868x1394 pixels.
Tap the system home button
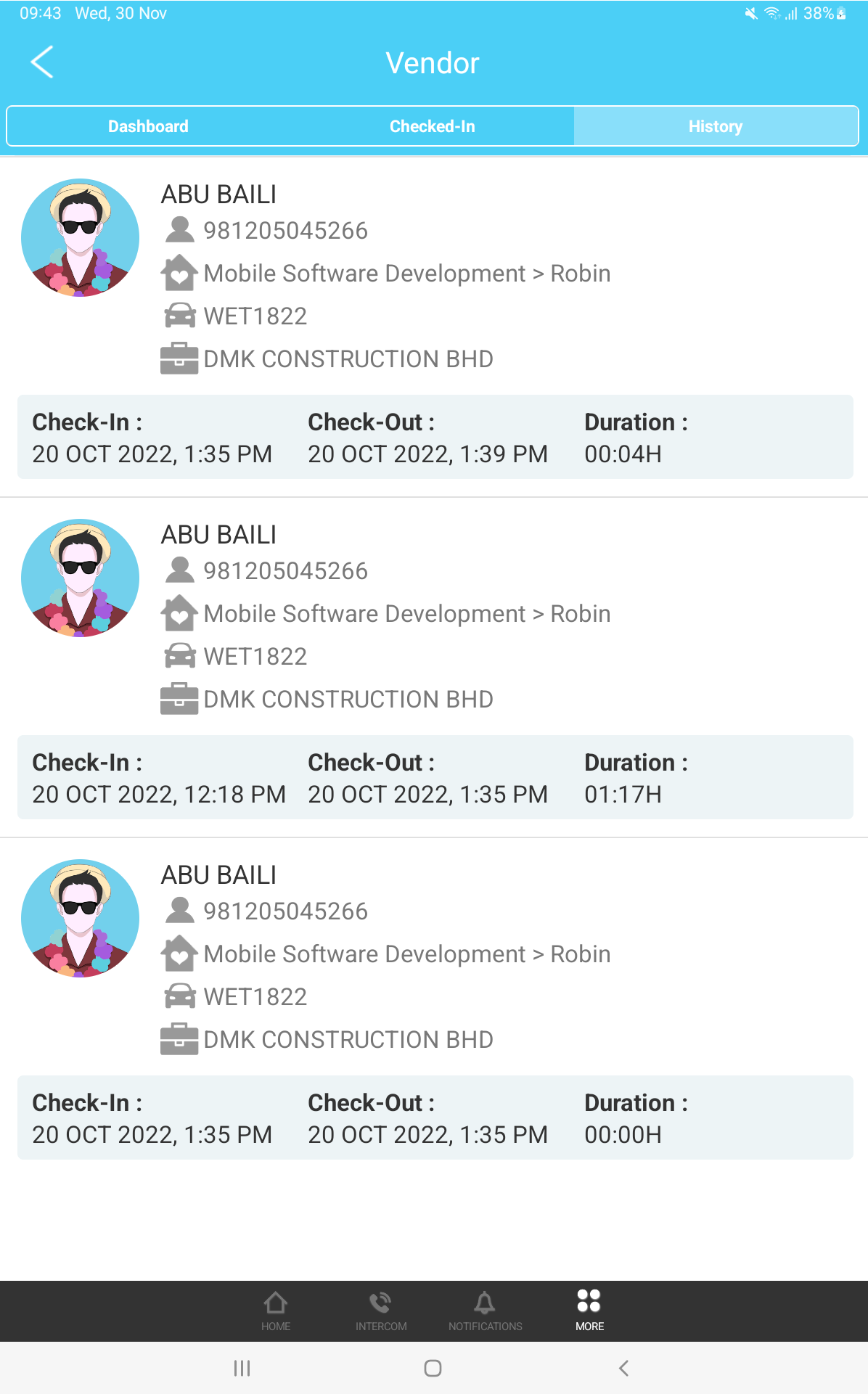pyautogui.click(x=433, y=1369)
